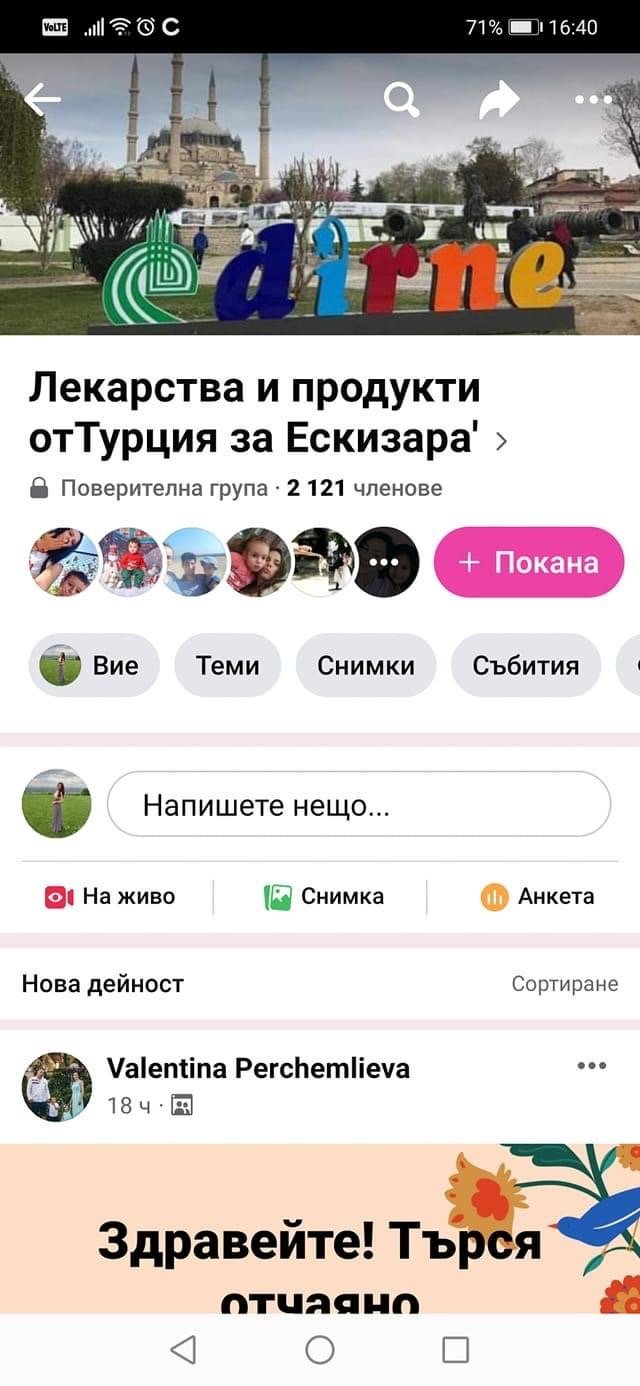Add a Снимка to a post
640x1386 pixels.
[x=324, y=897]
